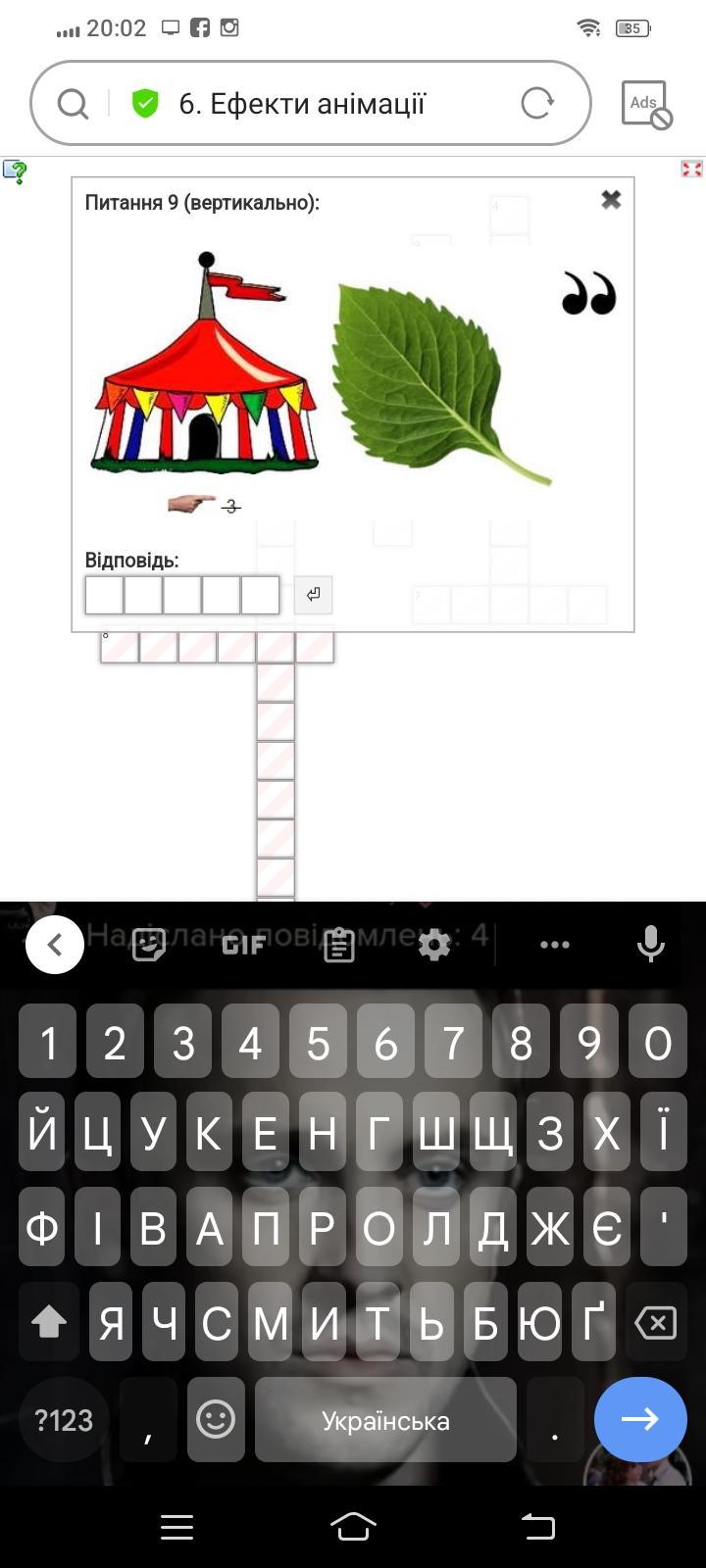
Task: Tap the address bar search icon
Action: tap(73, 103)
